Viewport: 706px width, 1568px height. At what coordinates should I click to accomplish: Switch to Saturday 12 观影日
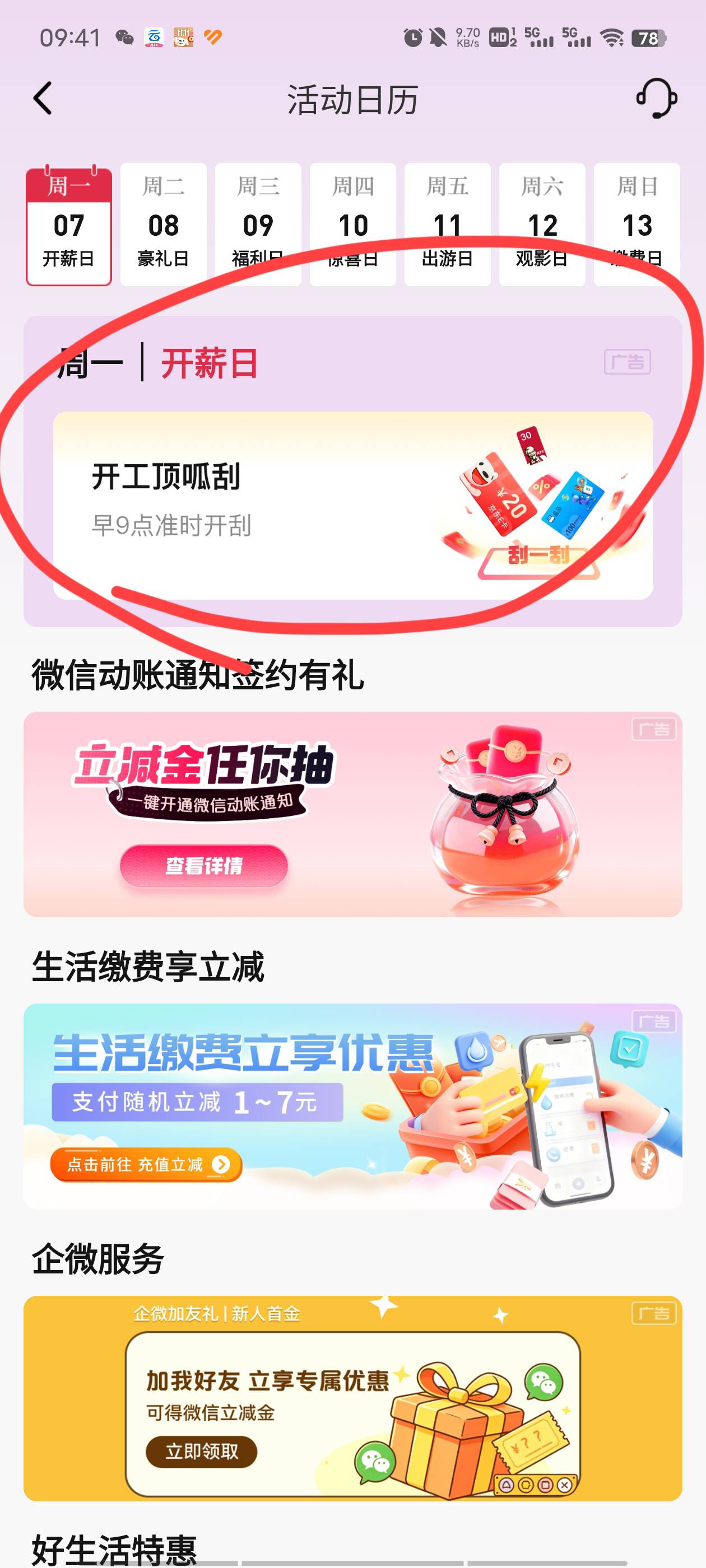click(542, 225)
